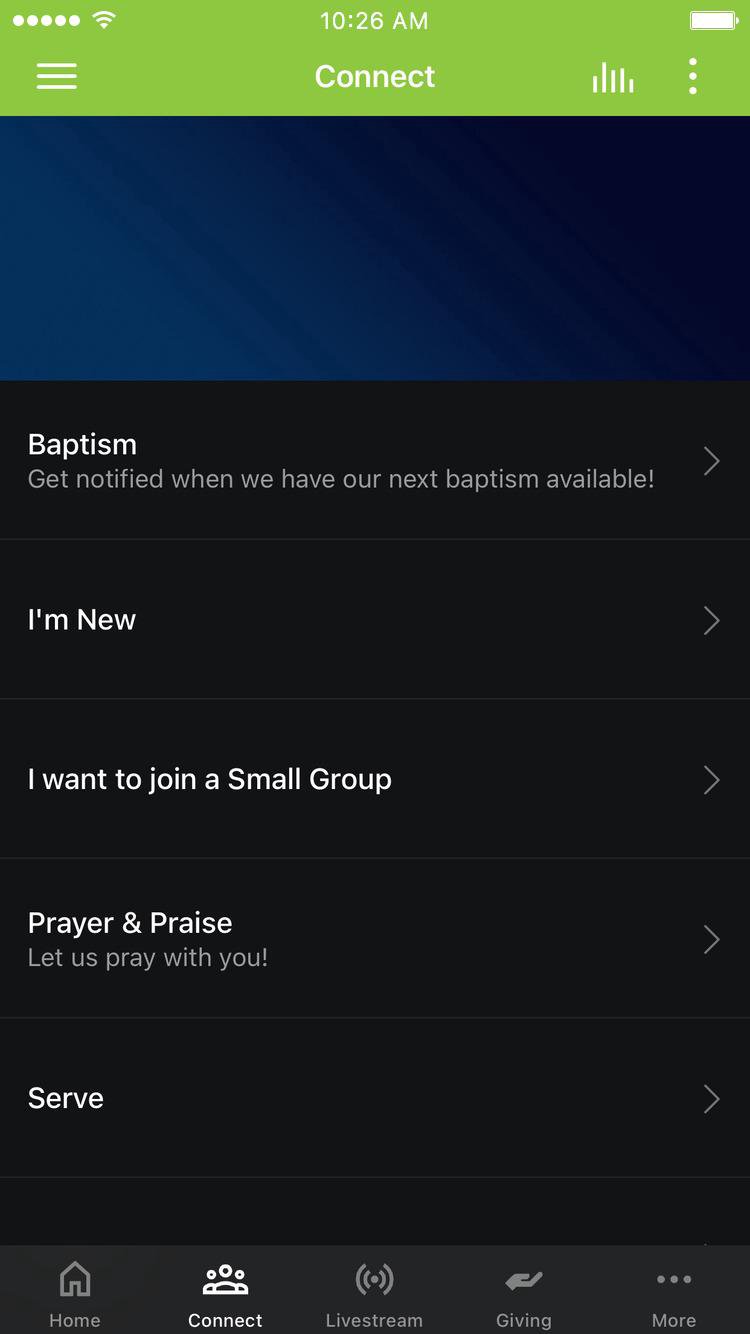Open the Baptism row
Screen dimensions: 750x1334
tap(375, 460)
